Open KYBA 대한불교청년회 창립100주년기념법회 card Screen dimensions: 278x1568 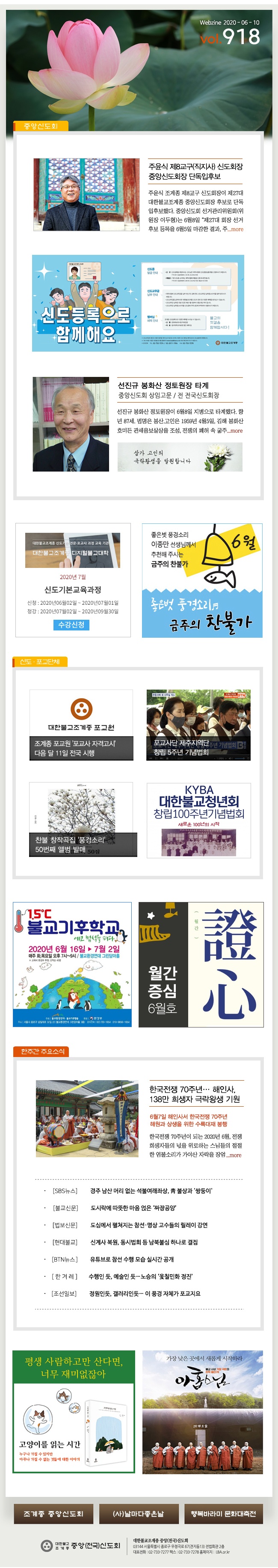click(x=198, y=819)
